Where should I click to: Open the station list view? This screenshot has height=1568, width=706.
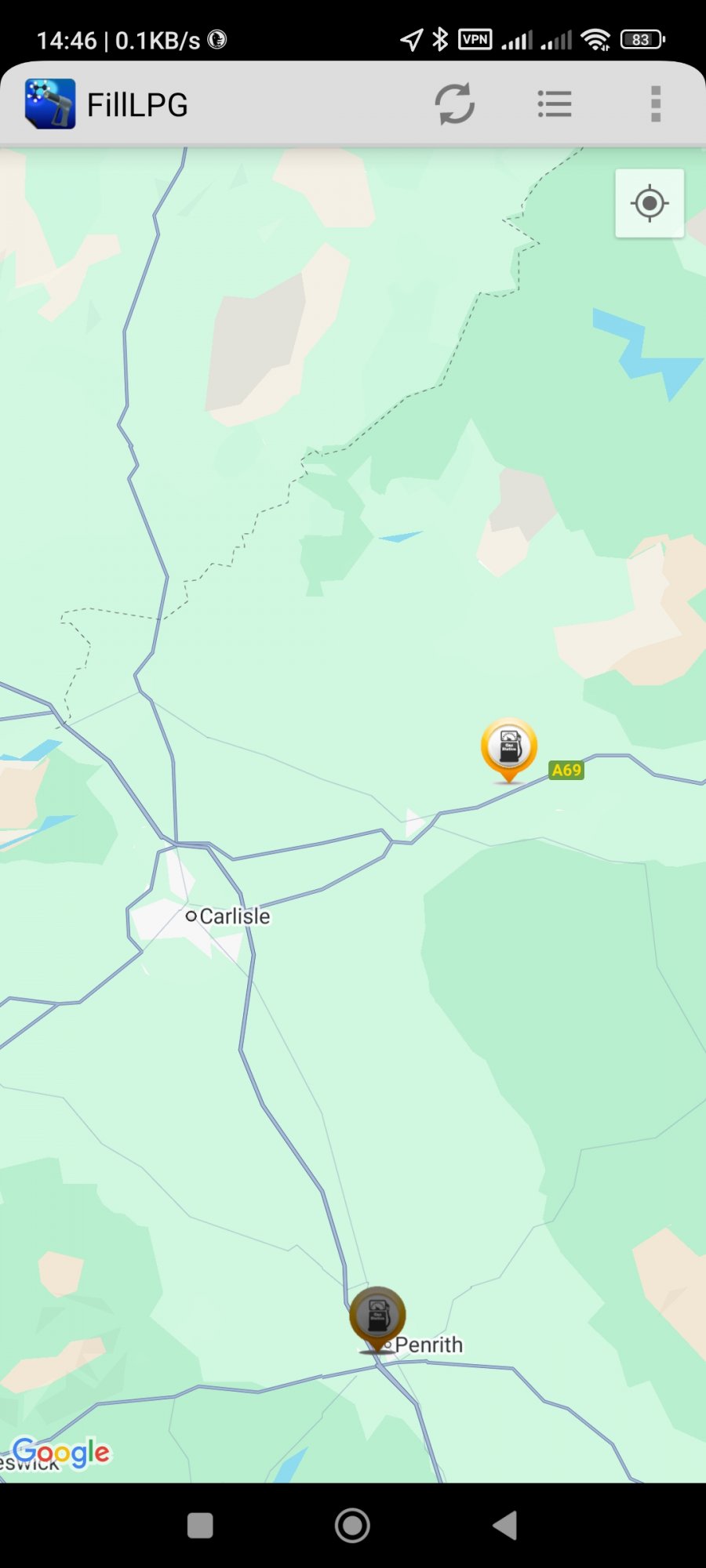tap(555, 103)
